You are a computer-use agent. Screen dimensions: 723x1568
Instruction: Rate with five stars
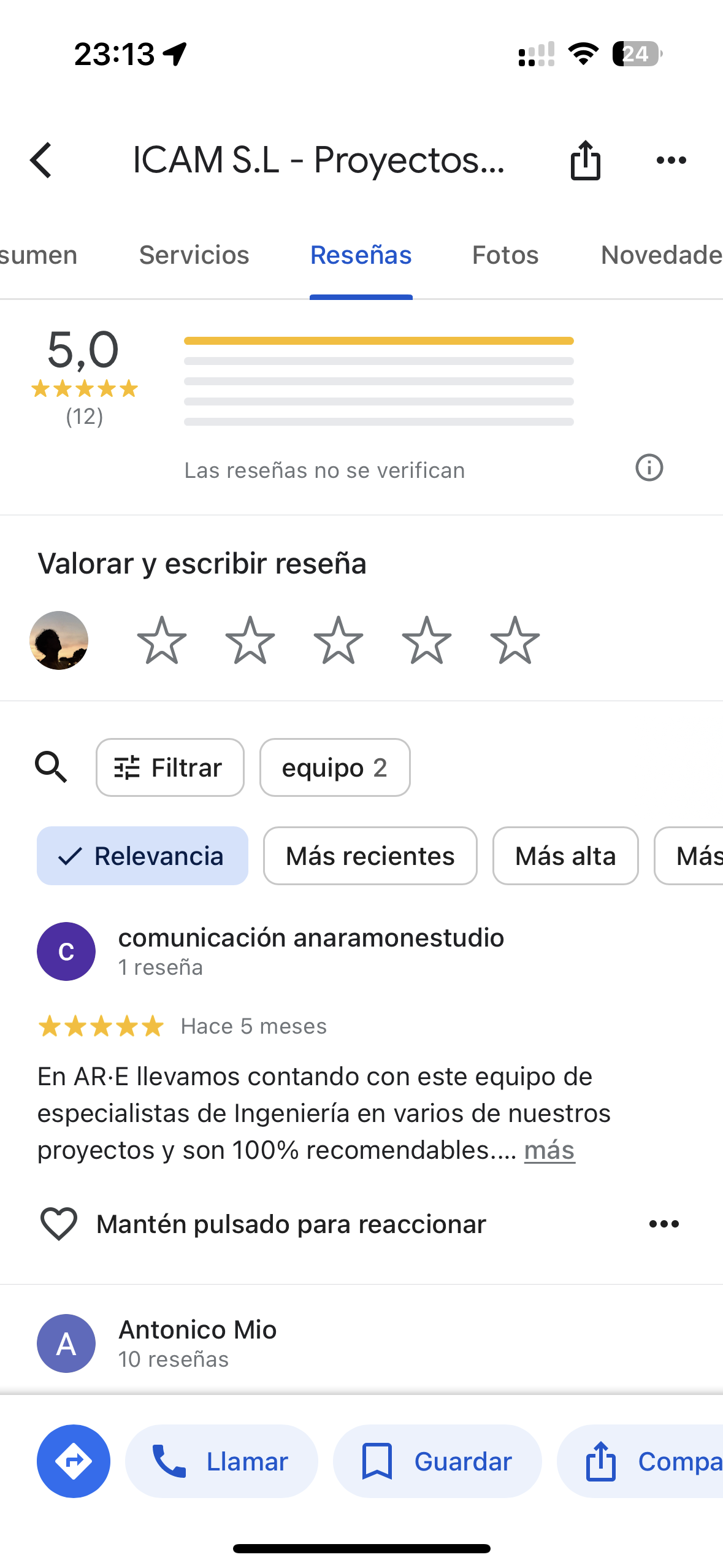(x=515, y=641)
